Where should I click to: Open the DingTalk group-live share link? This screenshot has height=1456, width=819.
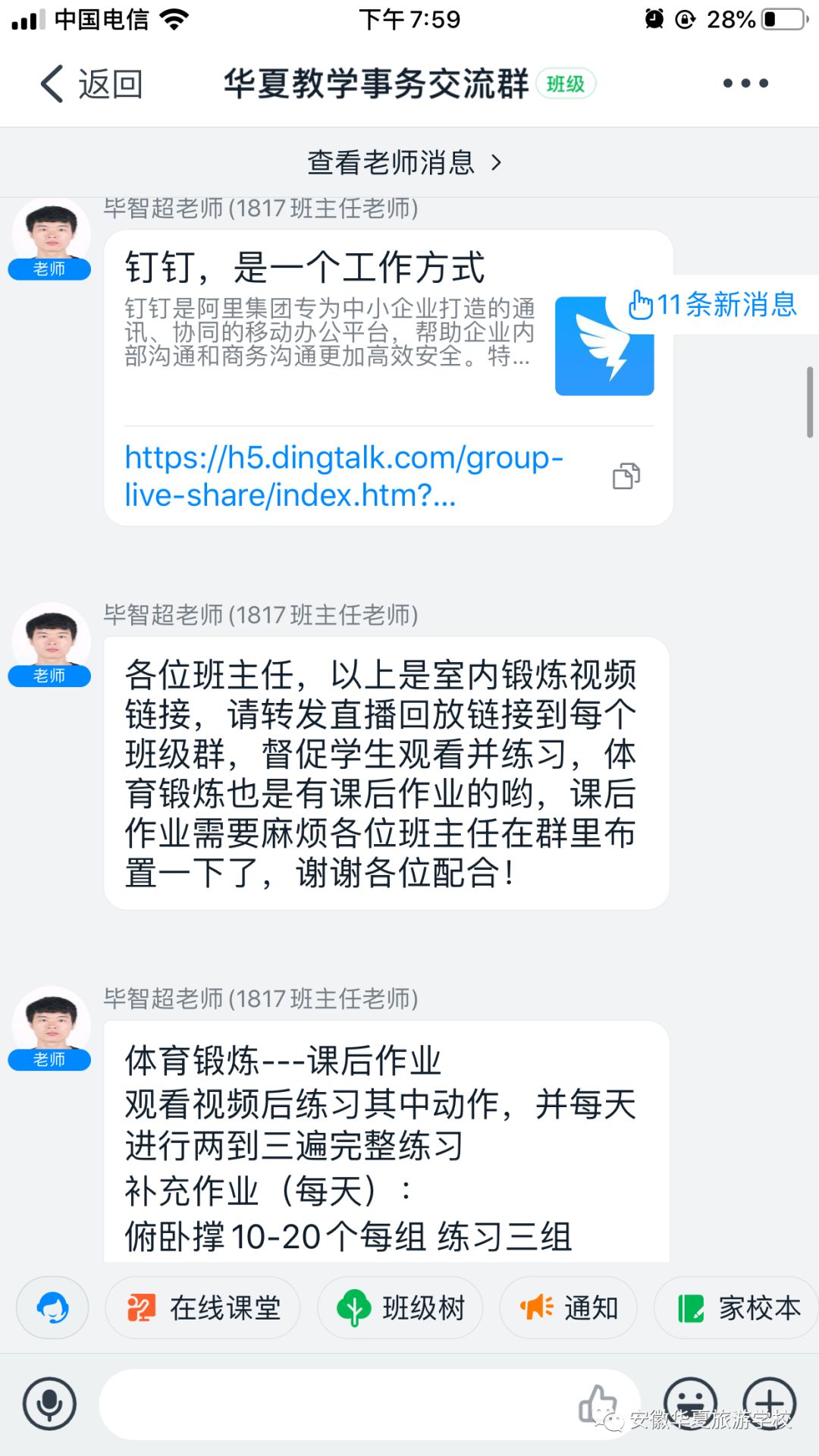point(344,476)
